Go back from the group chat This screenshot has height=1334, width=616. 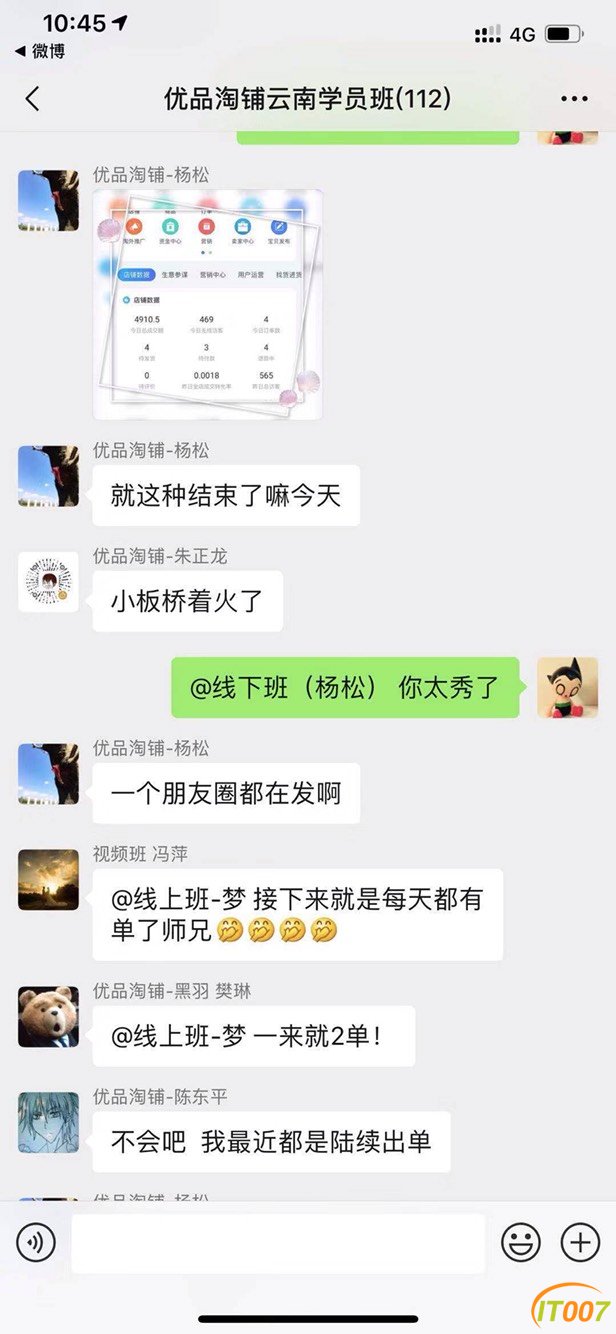32,98
